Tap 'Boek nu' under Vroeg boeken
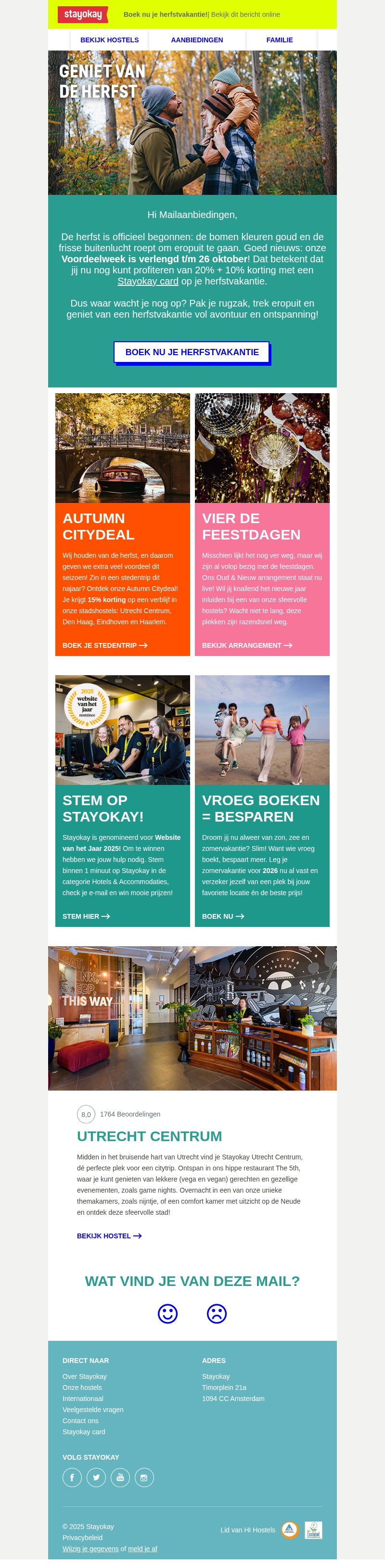 click(x=223, y=916)
